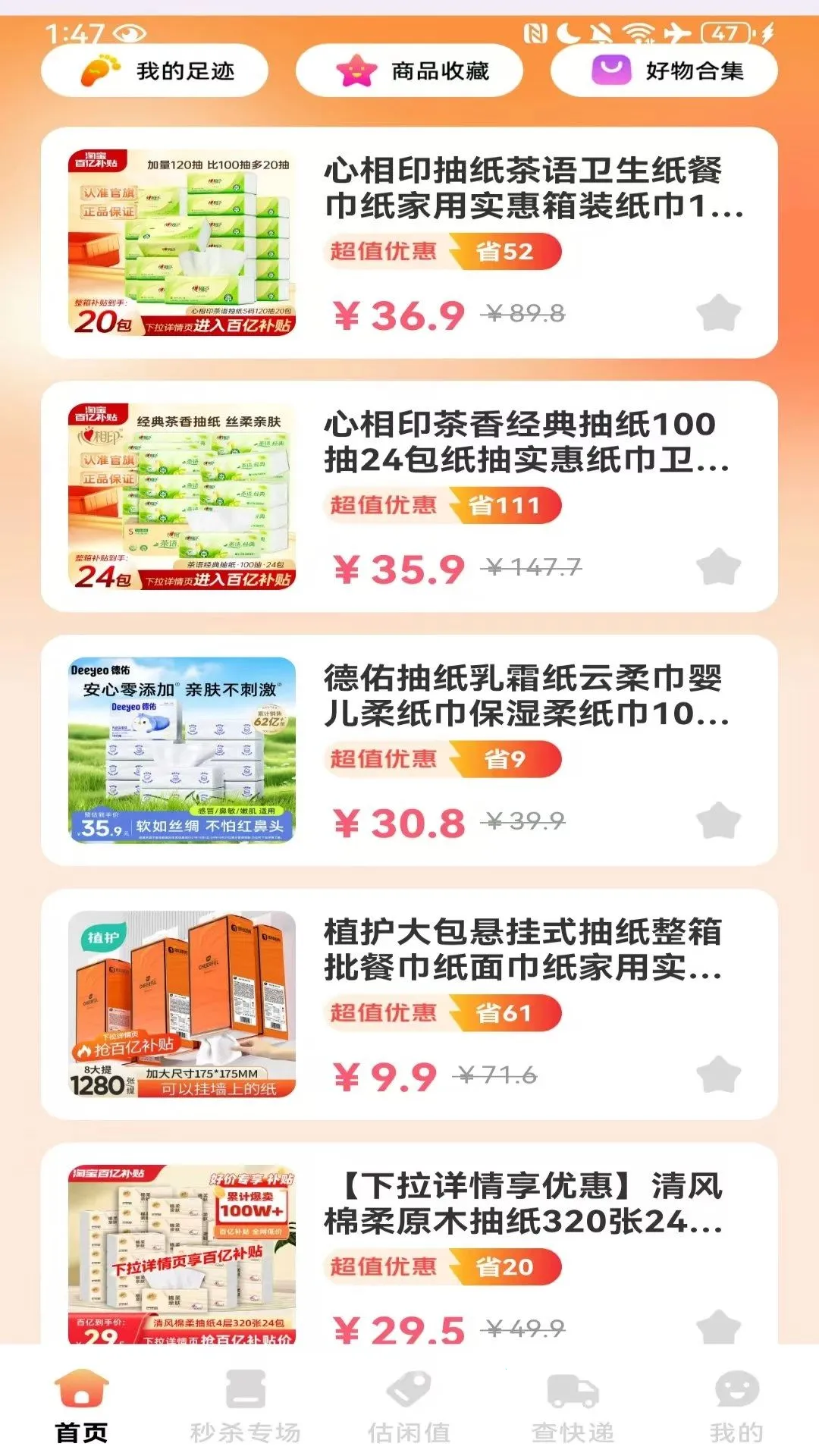
Task: Open 我的足迹 browsing history
Action: 155,71
